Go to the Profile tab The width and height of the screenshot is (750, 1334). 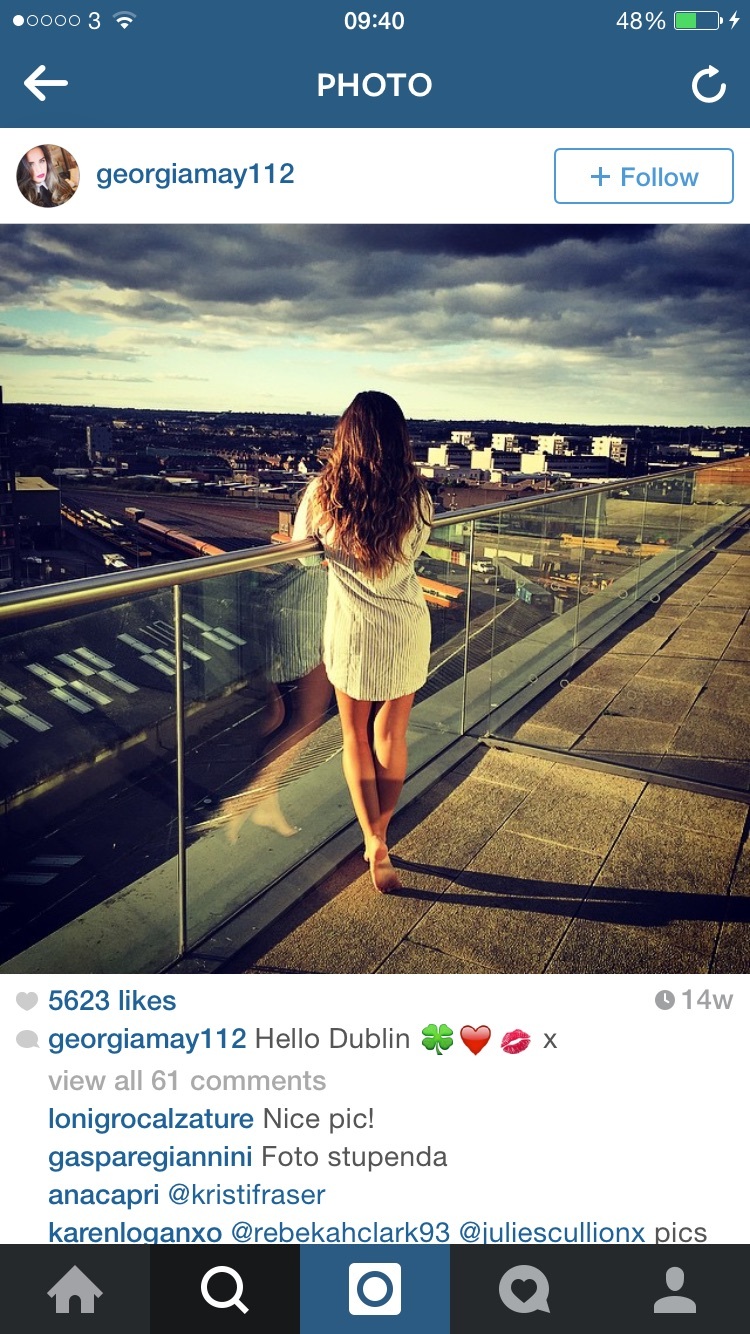[x=675, y=1289]
